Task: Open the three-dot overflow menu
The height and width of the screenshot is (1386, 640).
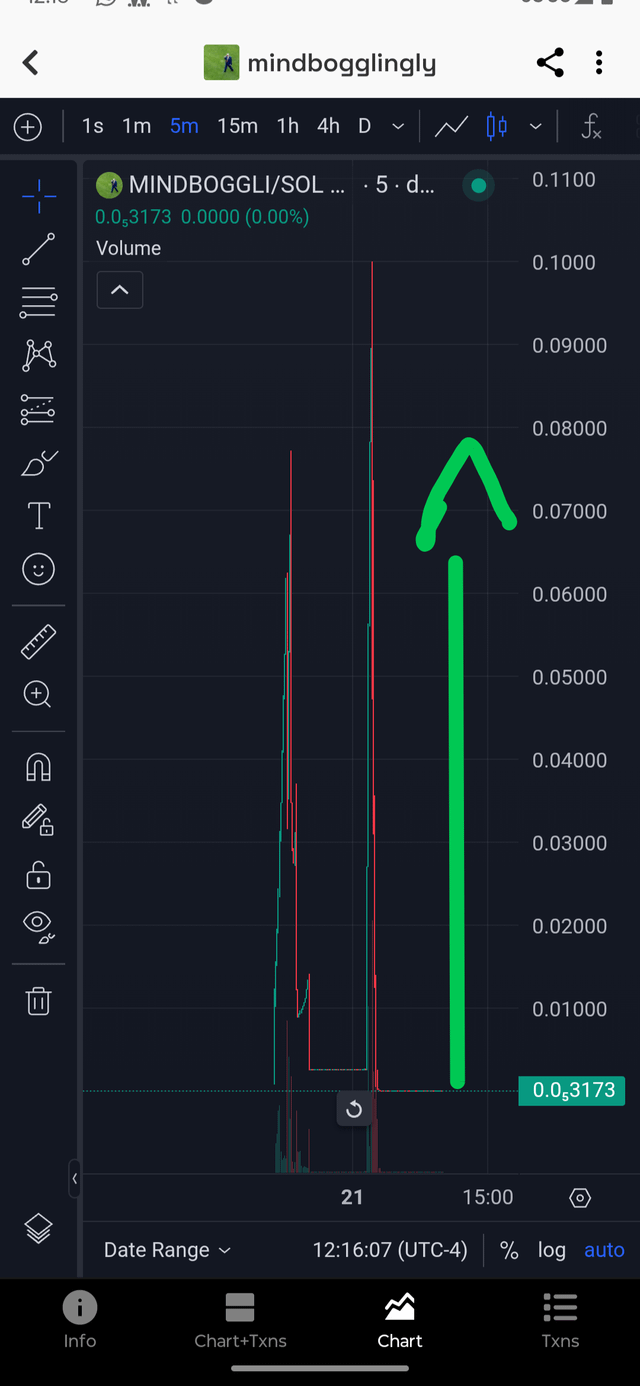Action: [x=599, y=63]
